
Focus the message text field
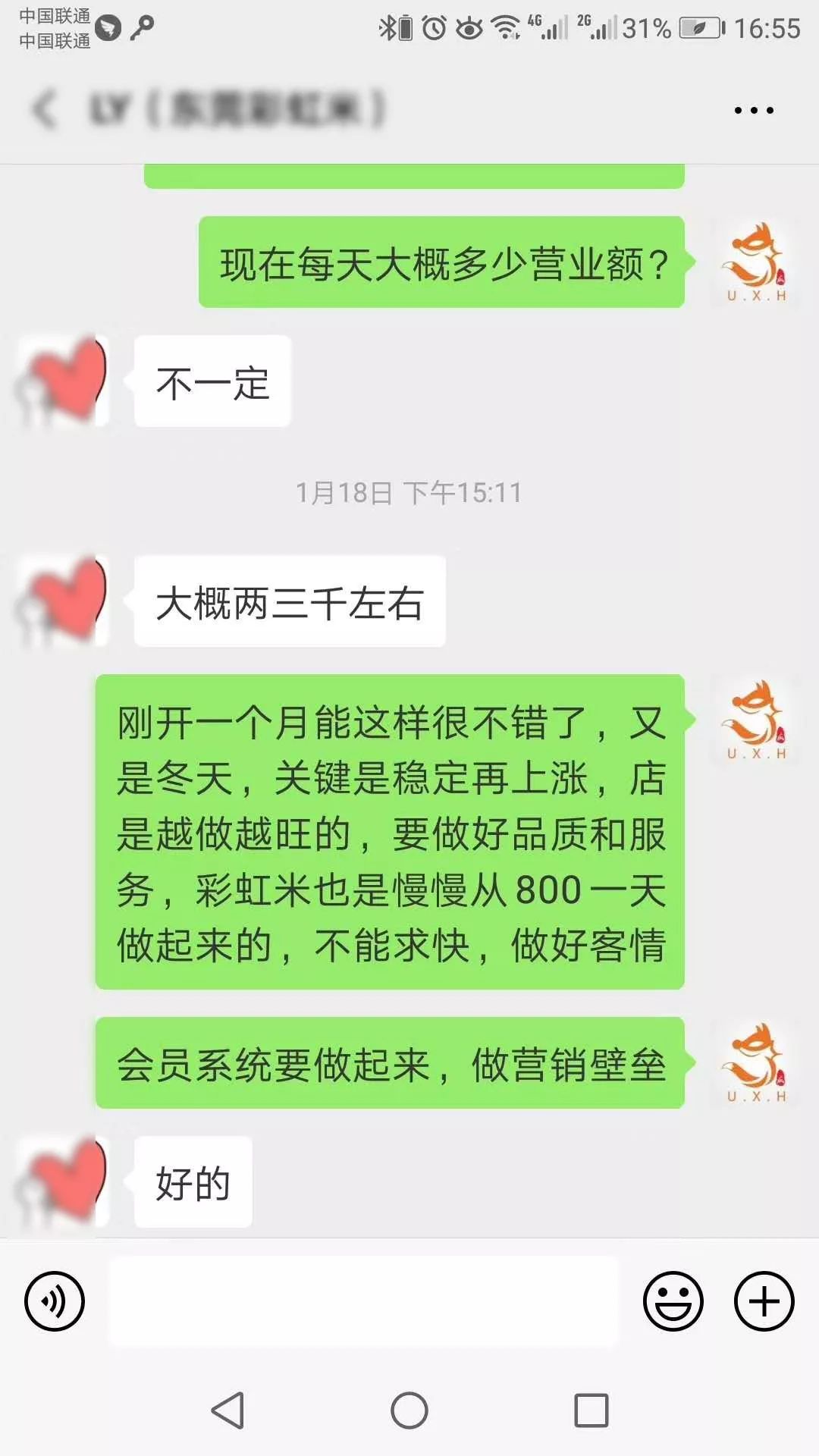pyautogui.click(x=364, y=1301)
